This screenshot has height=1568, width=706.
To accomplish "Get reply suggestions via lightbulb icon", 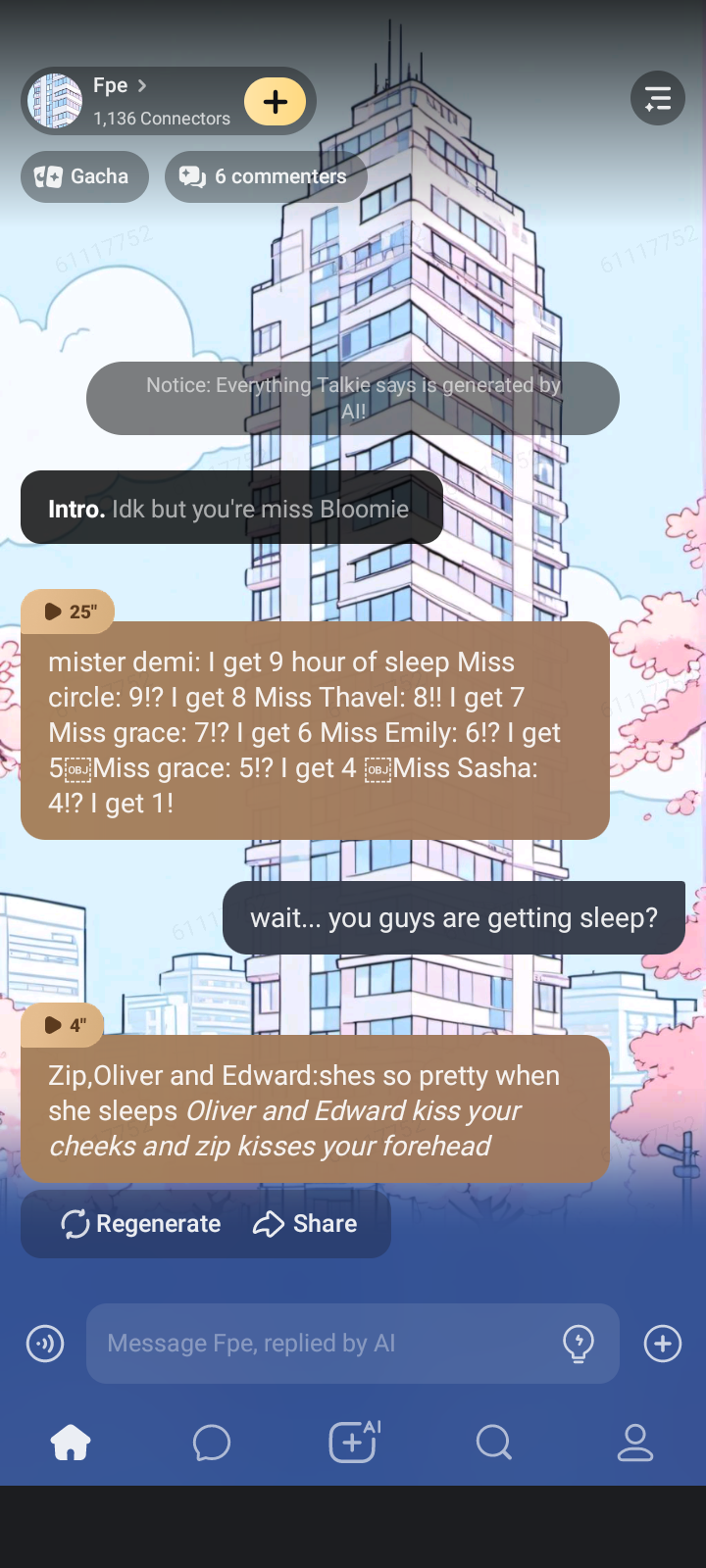I will click(579, 1344).
